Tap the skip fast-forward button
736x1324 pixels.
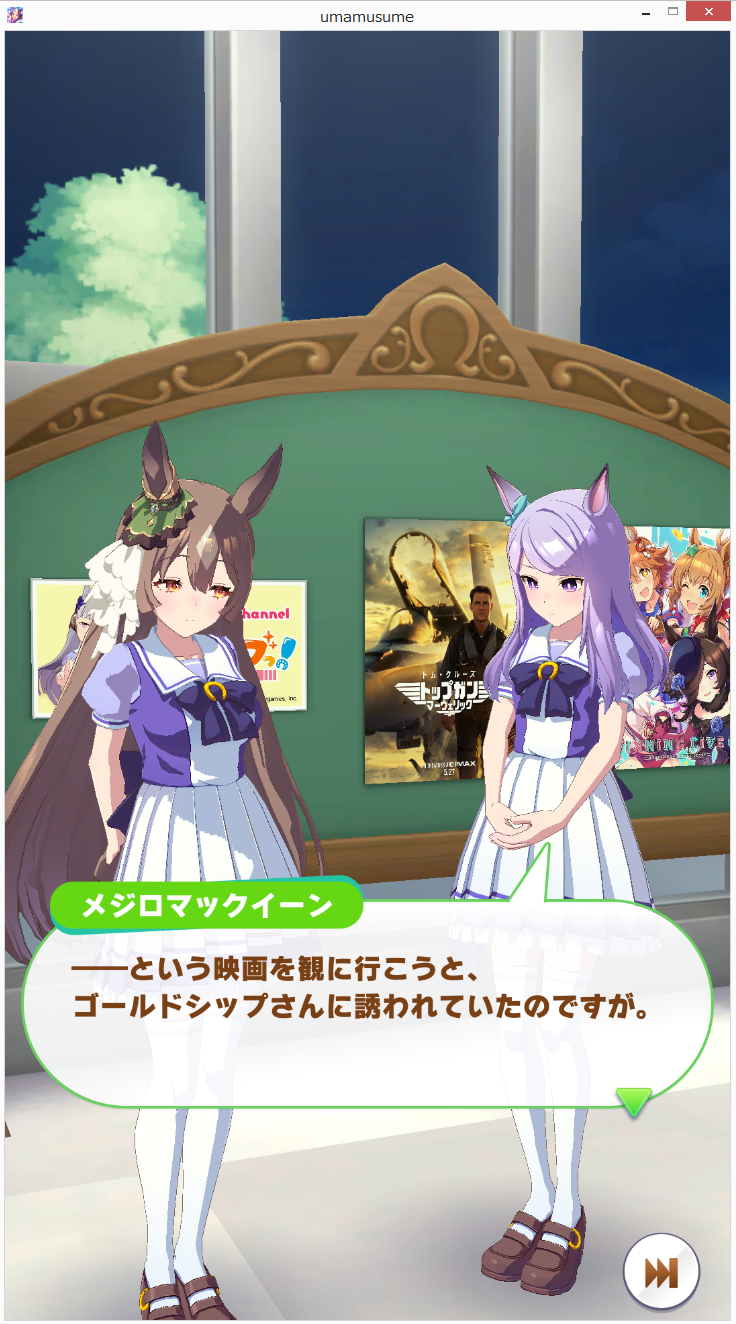(x=661, y=1272)
